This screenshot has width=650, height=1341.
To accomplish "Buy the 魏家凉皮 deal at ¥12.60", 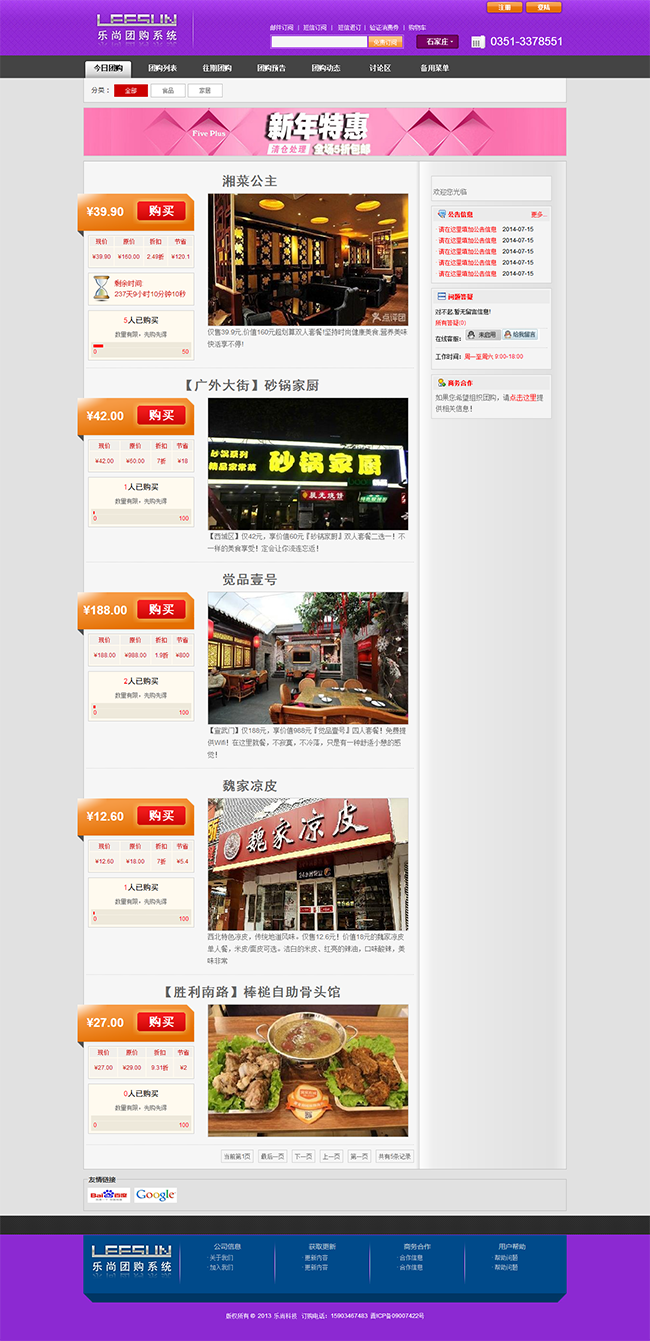I will click(161, 816).
